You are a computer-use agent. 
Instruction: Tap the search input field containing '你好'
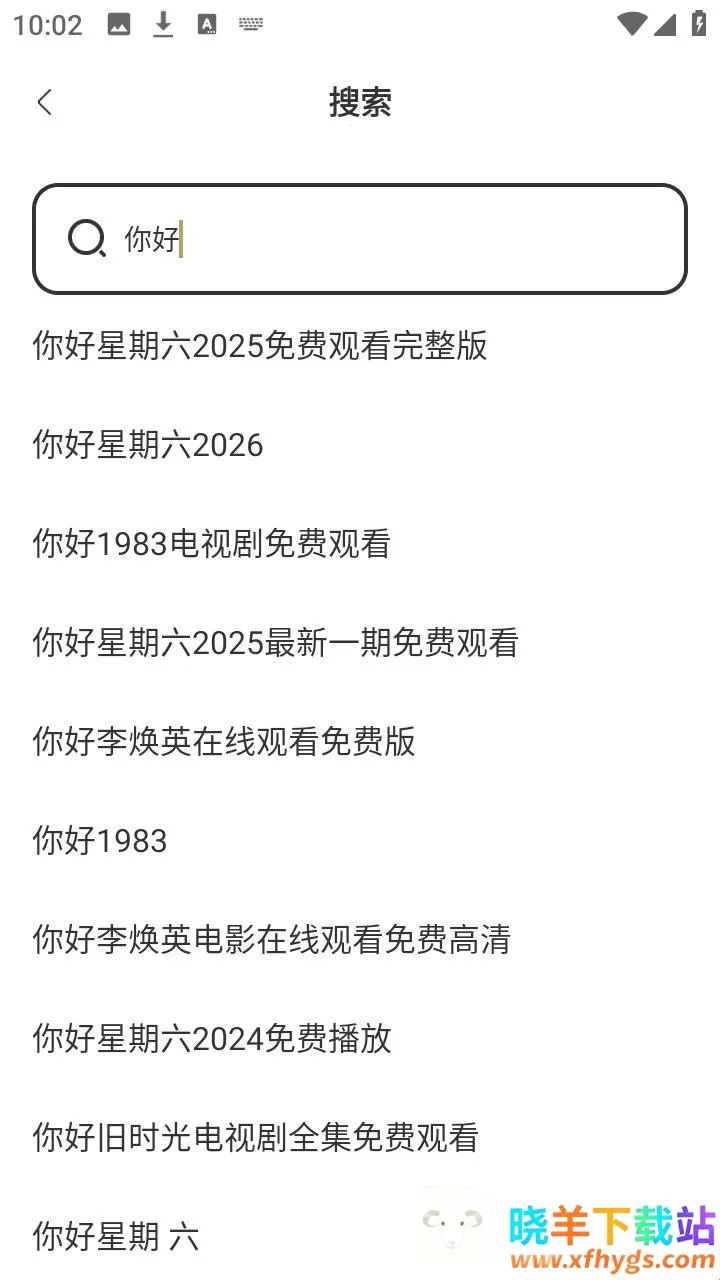tap(360, 239)
